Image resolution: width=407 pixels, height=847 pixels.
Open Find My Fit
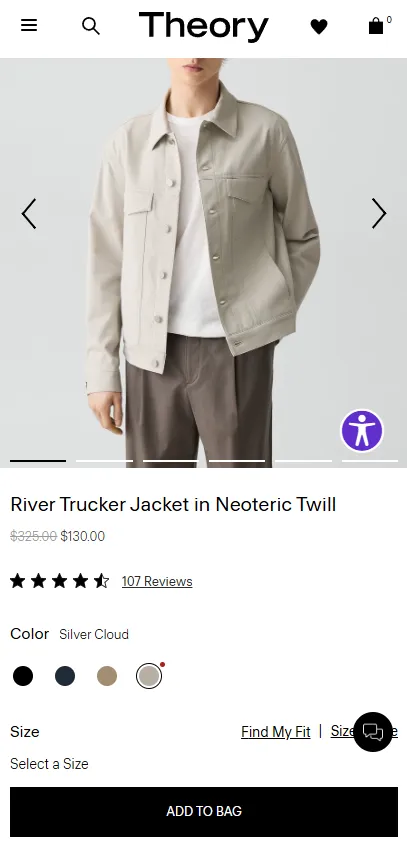point(276,732)
